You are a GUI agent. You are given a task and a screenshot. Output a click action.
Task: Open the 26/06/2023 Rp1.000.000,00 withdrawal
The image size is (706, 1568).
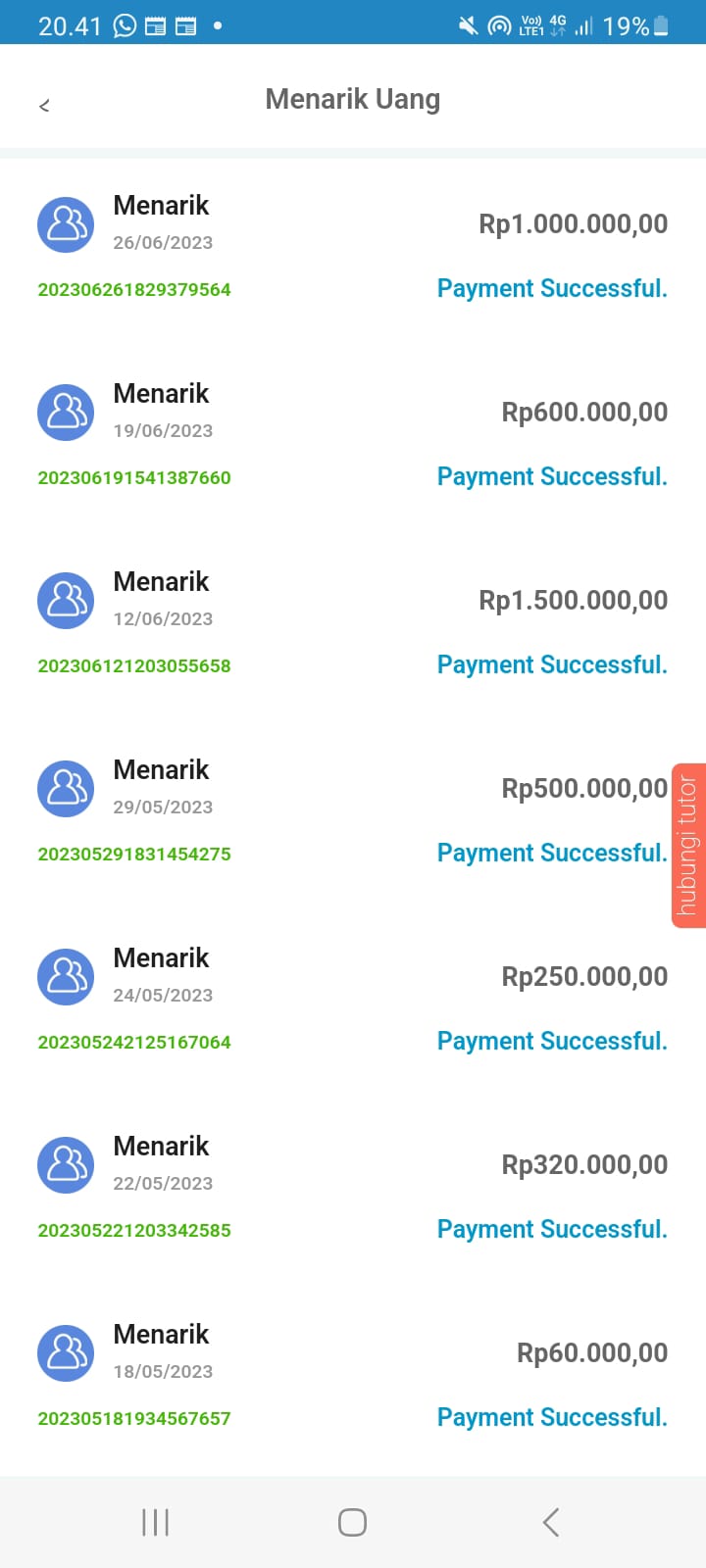(x=353, y=247)
